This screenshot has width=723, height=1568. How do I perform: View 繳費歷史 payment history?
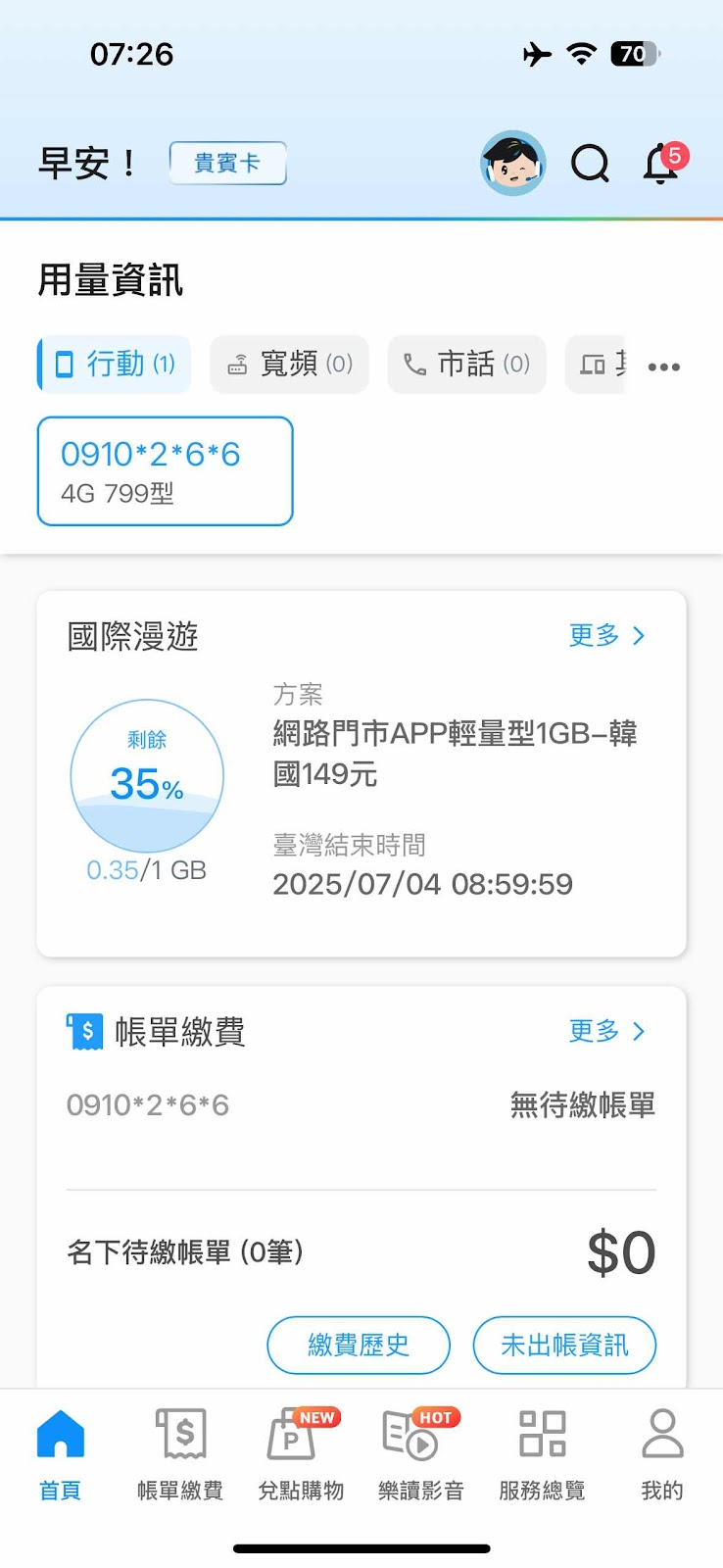(359, 1345)
